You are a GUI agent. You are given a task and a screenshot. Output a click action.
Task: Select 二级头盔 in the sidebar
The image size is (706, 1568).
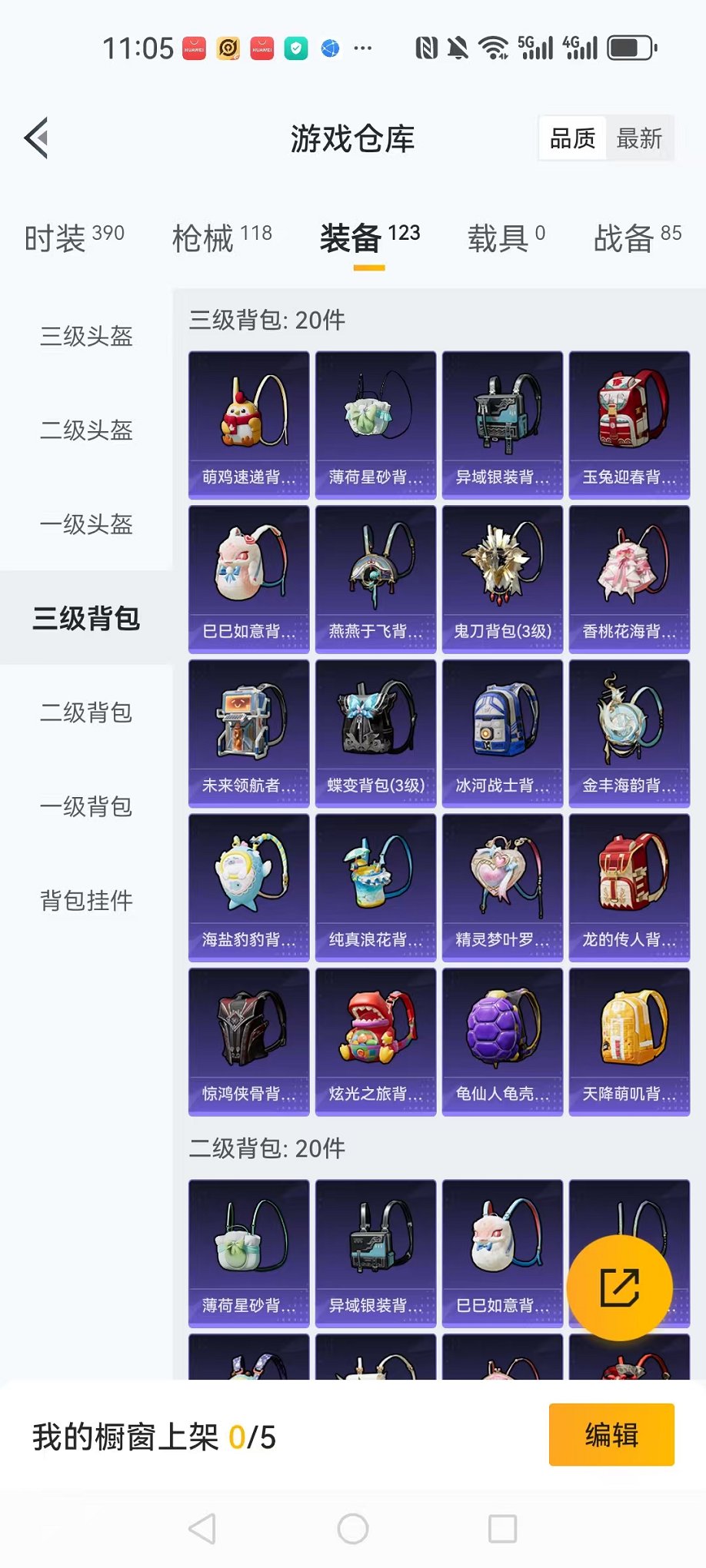point(85,431)
